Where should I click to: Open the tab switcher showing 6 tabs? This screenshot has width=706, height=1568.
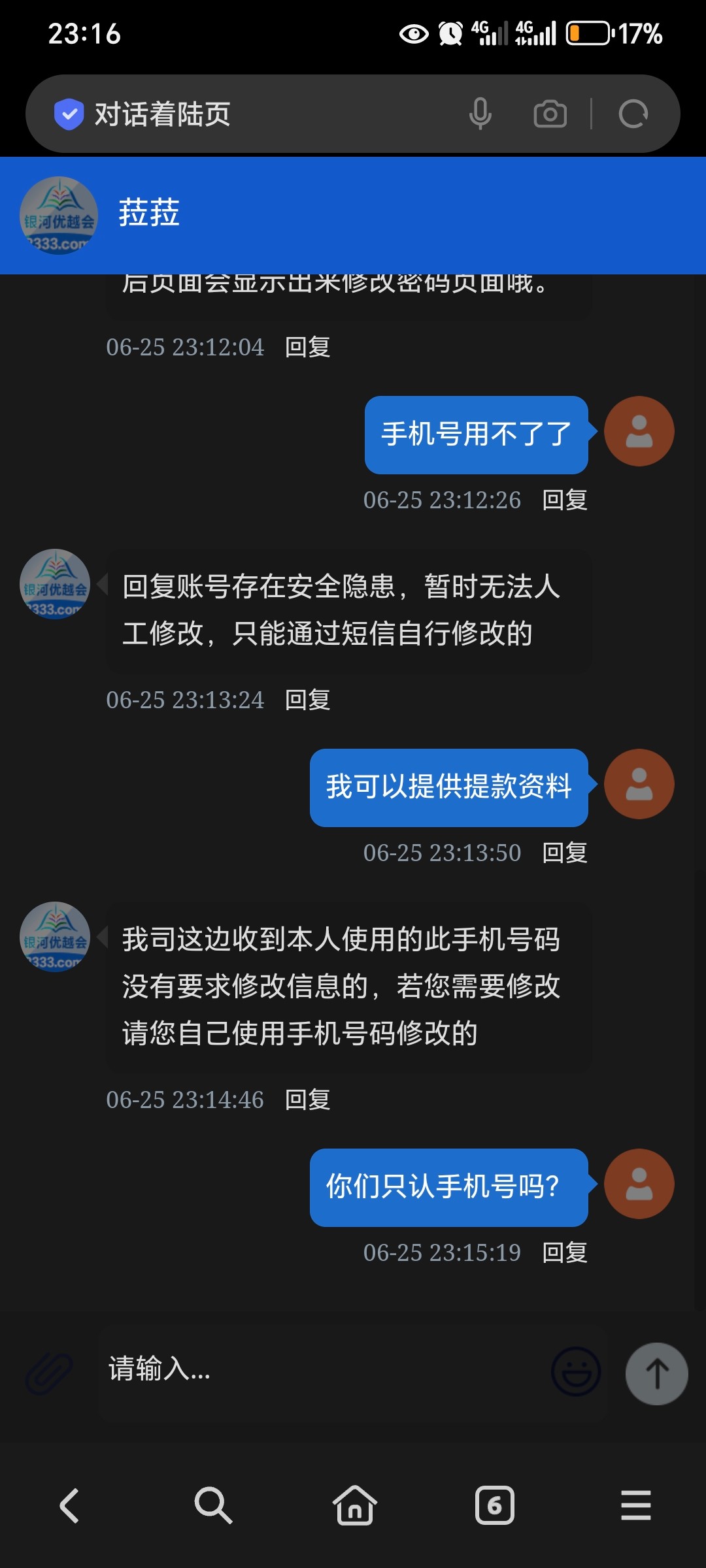click(494, 1505)
